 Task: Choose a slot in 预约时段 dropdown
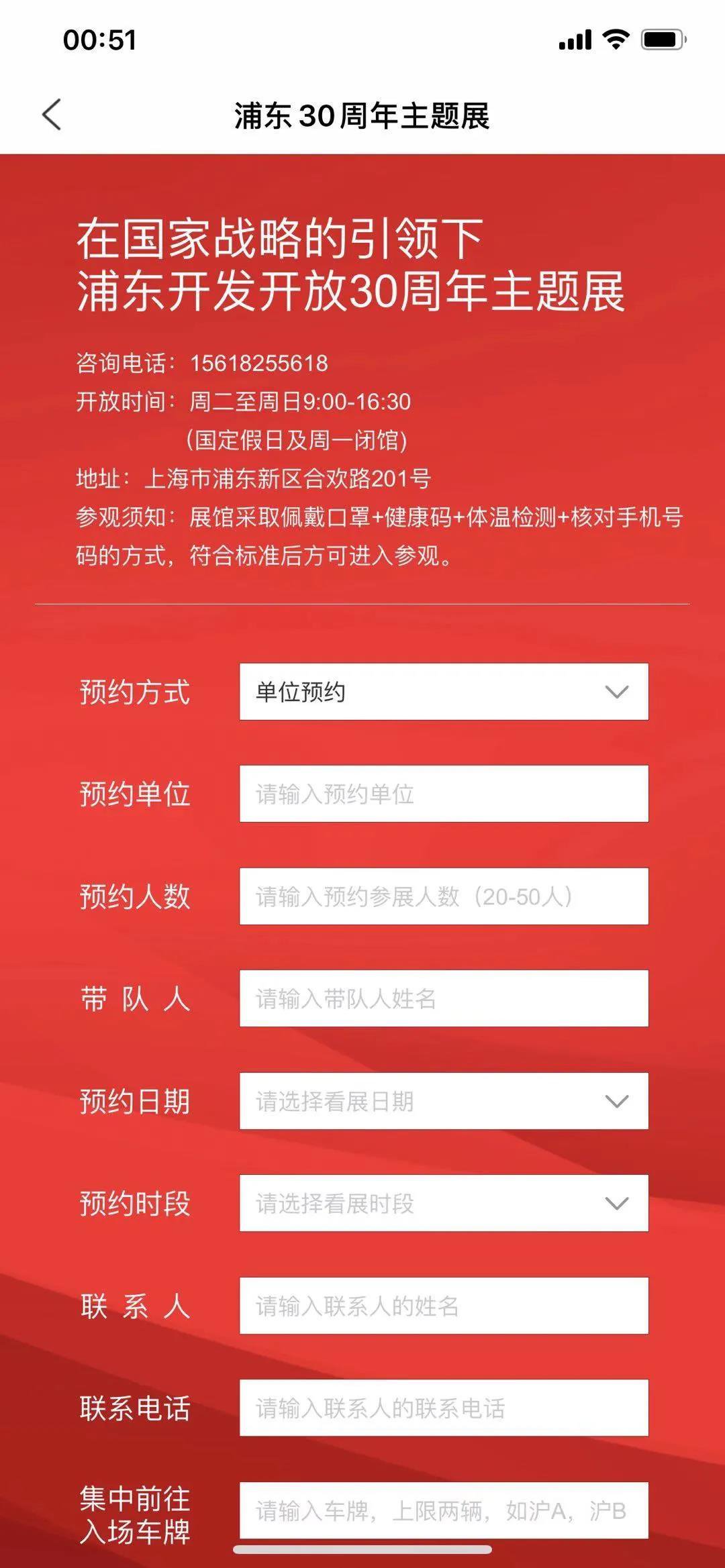point(444,1203)
